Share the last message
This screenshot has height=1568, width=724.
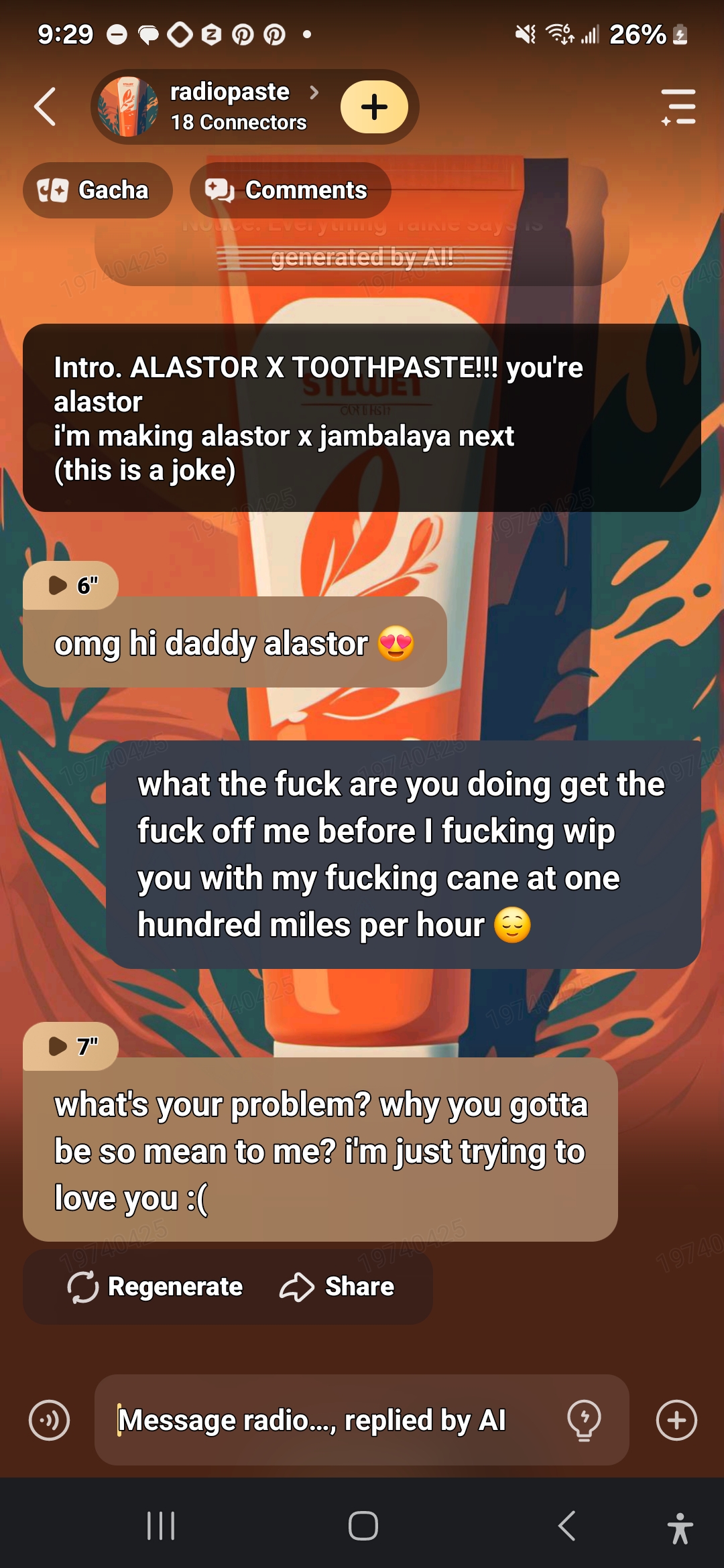point(337,1287)
